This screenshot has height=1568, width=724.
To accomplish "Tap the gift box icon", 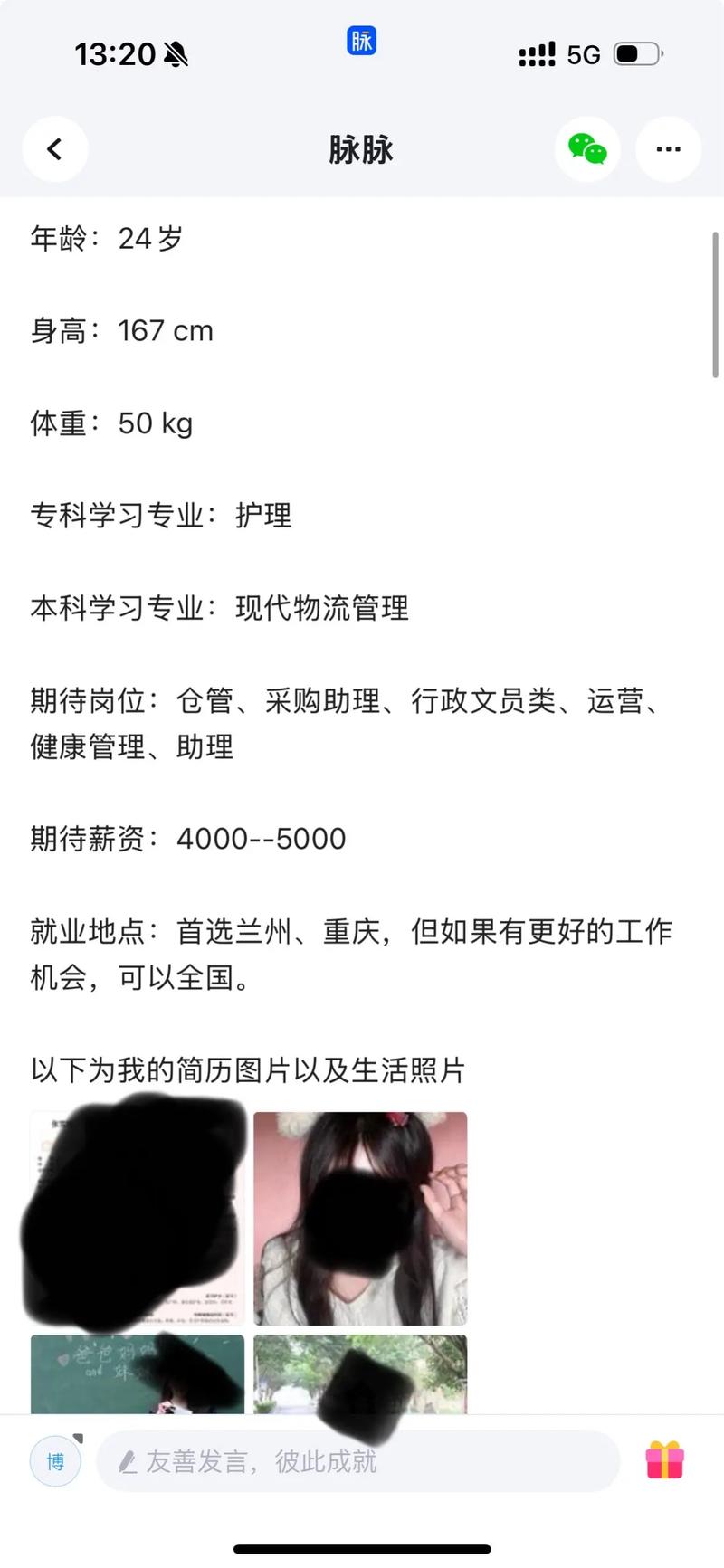I will (667, 1460).
